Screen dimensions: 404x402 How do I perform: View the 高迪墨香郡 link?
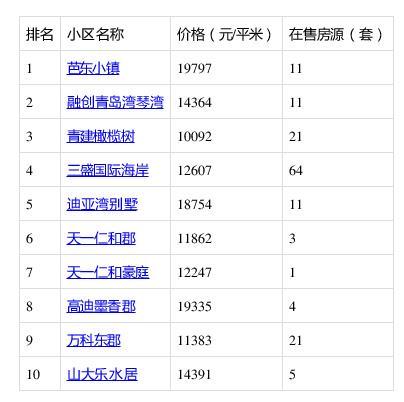101,306
